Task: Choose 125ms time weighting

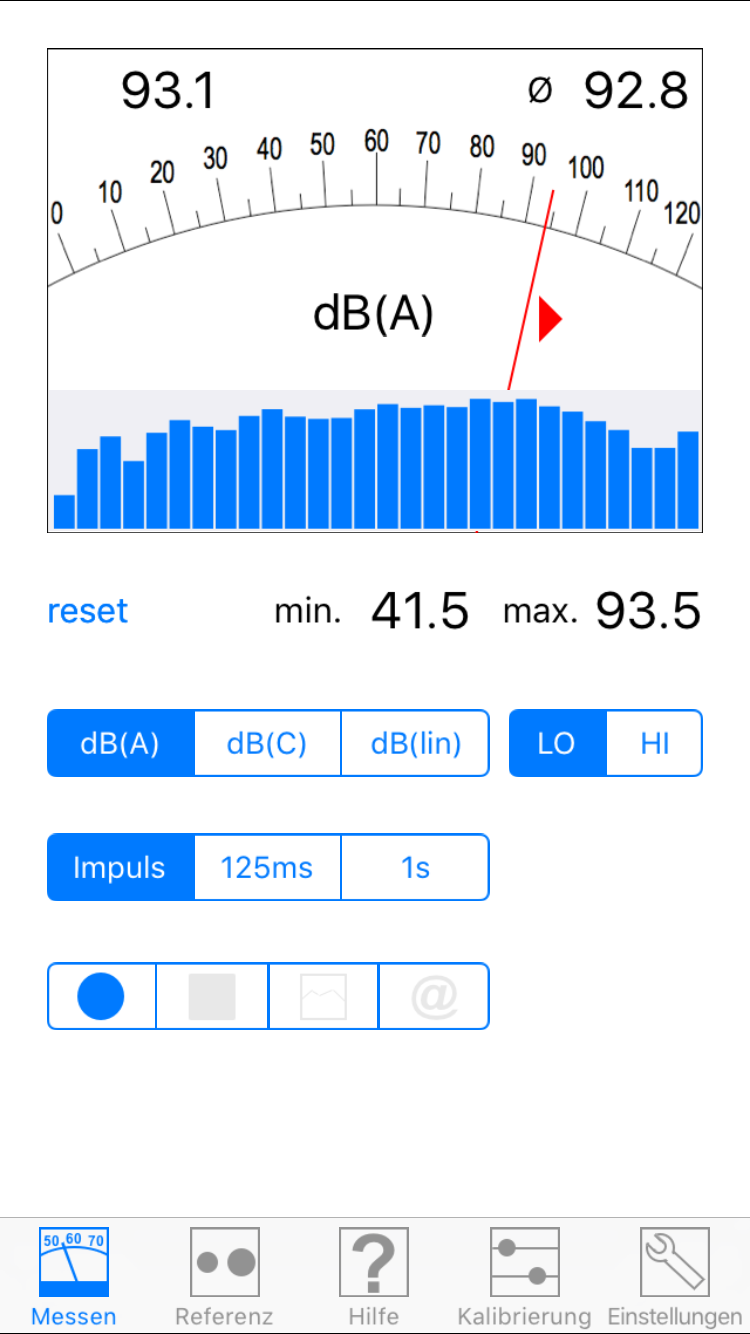Action: [x=267, y=867]
